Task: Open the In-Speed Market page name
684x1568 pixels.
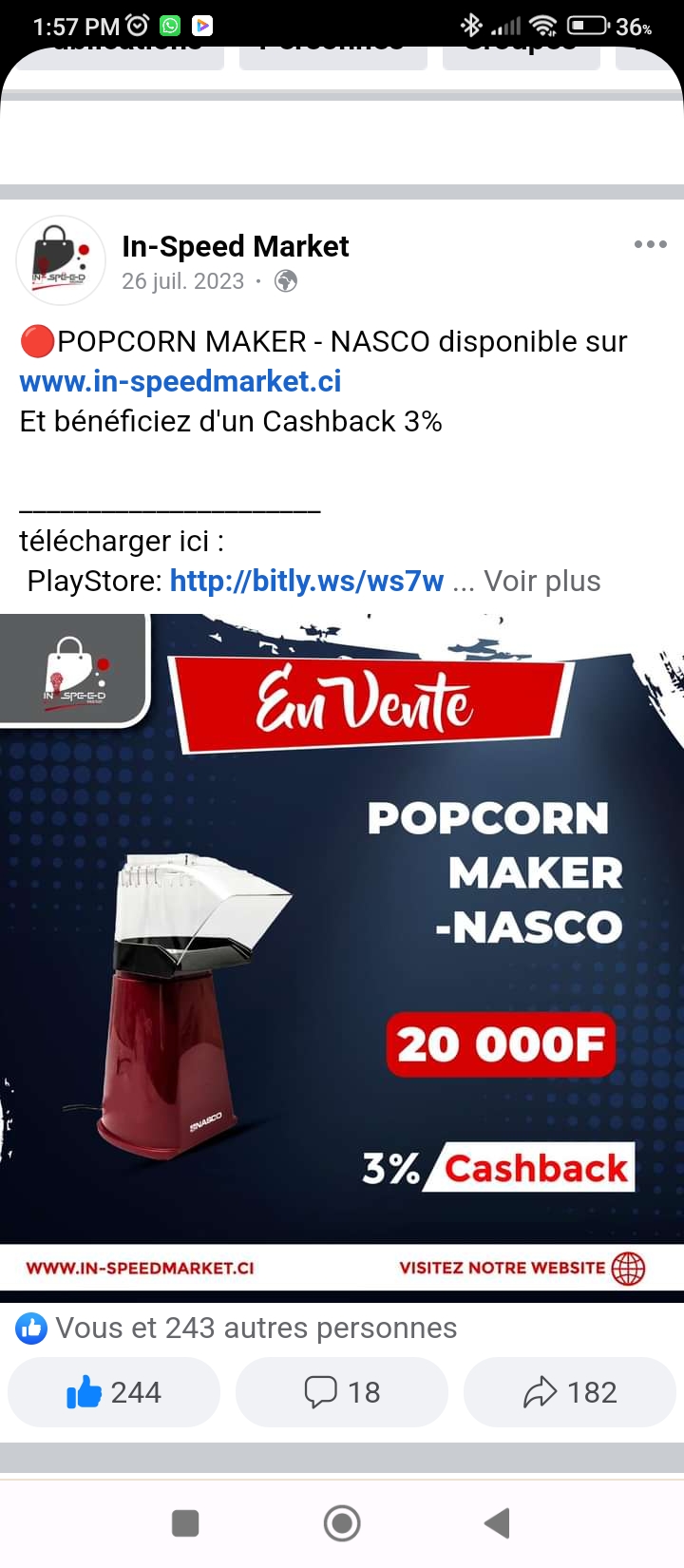Action: tap(236, 246)
